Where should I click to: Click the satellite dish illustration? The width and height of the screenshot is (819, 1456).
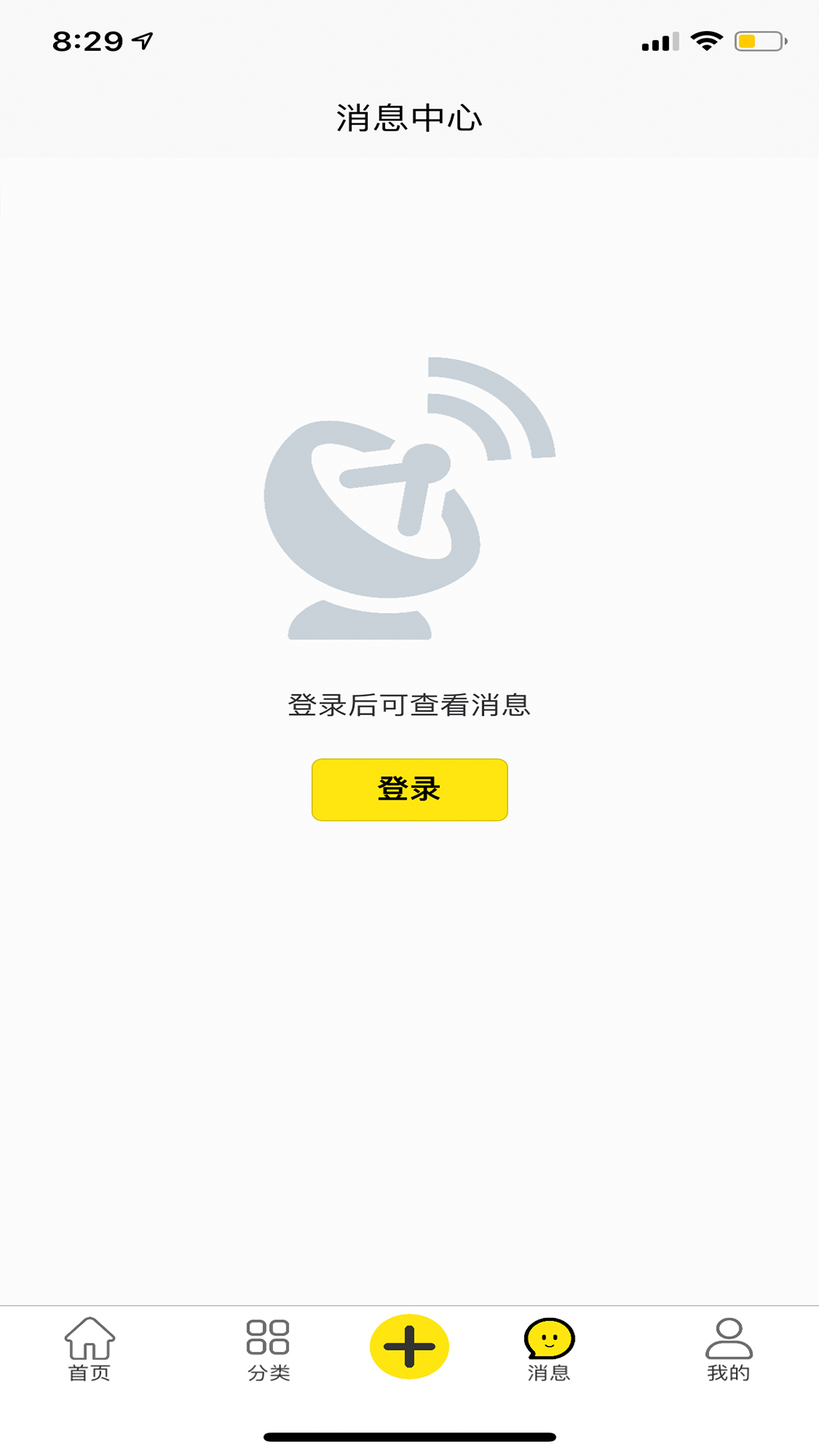click(x=409, y=500)
